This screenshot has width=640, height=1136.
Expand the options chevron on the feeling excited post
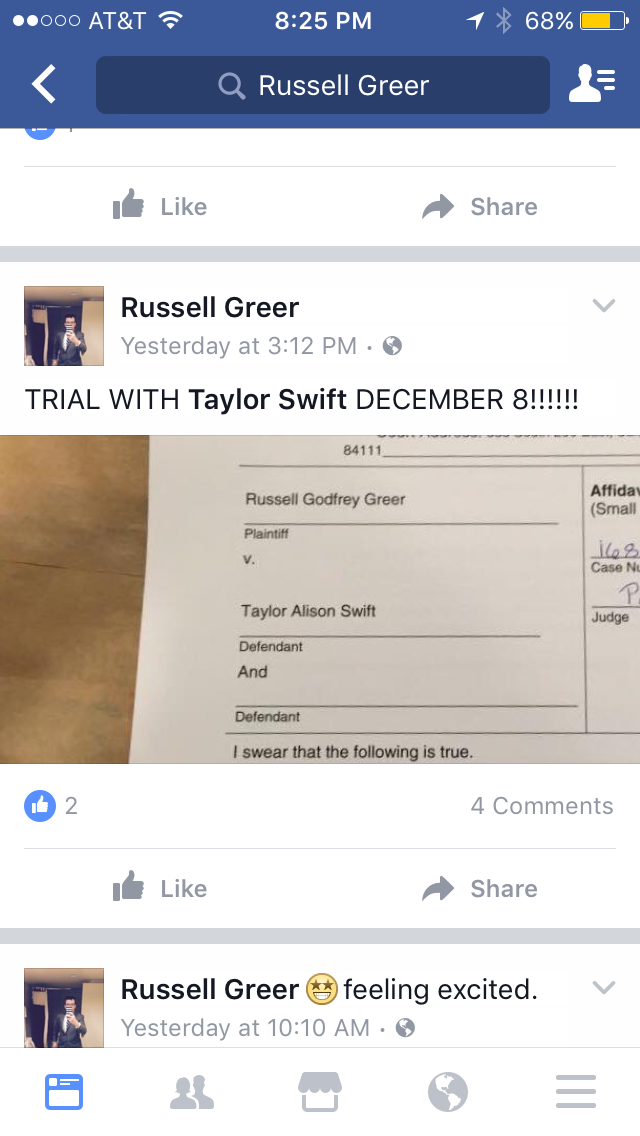[x=603, y=987]
